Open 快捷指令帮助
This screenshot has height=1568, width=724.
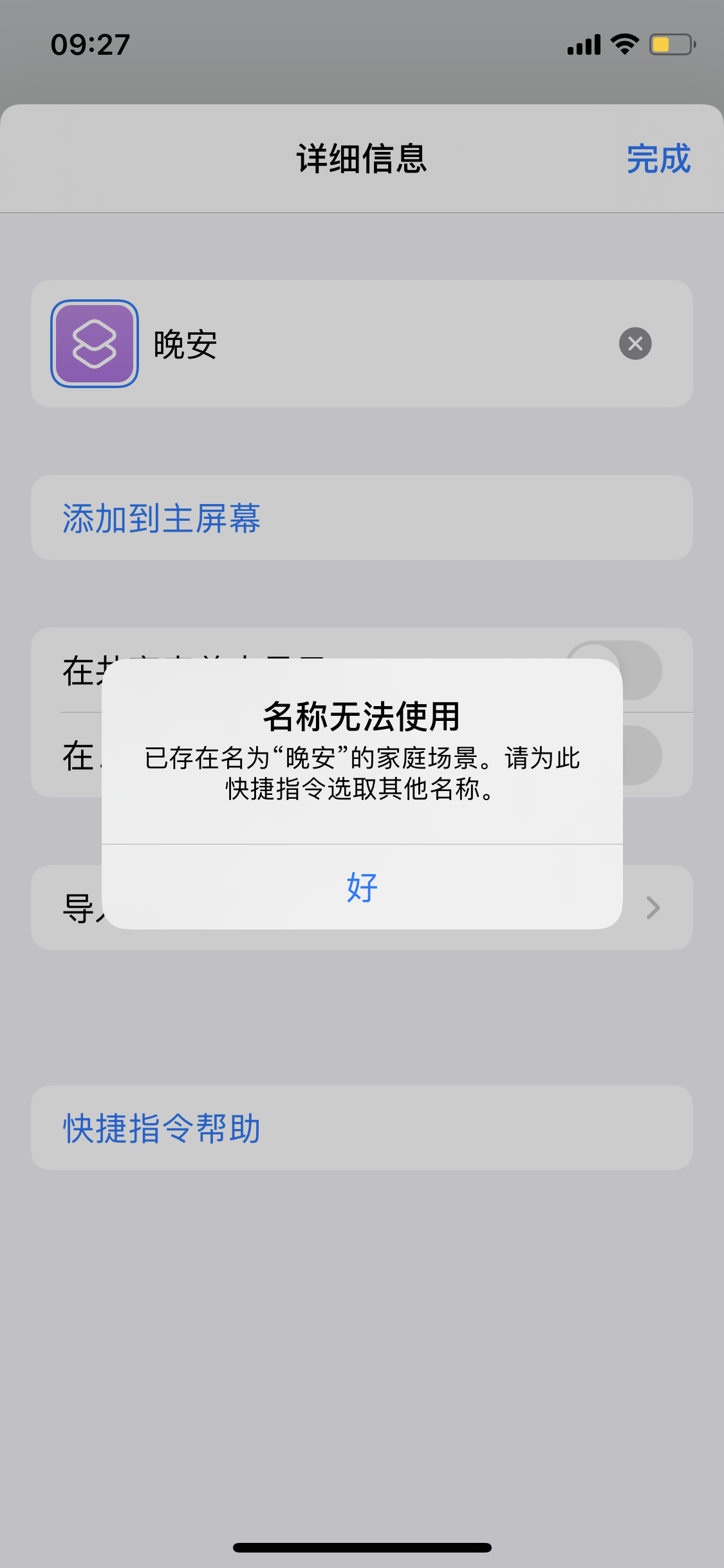tap(162, 1128)
